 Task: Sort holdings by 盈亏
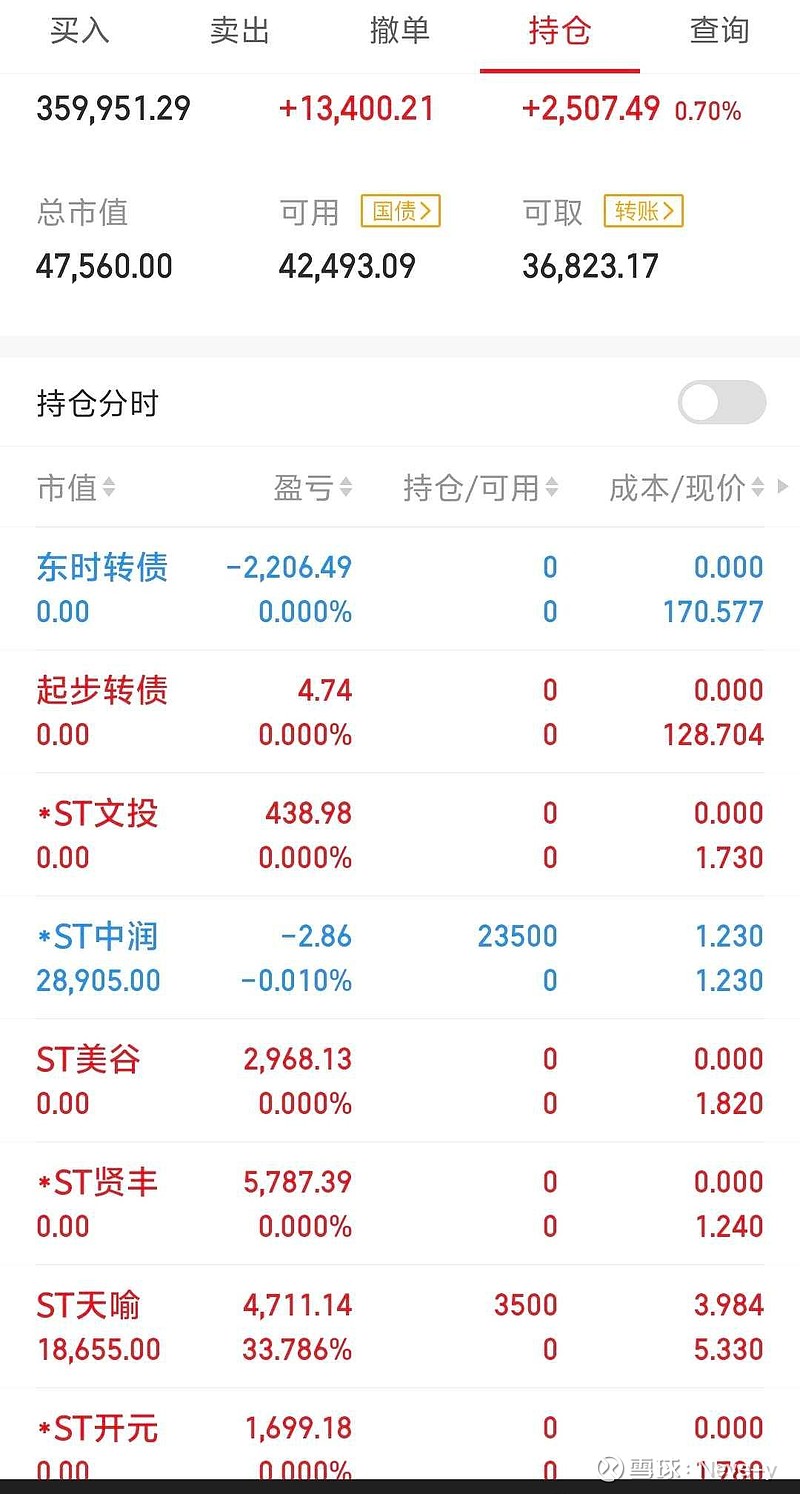coord(313,488)
